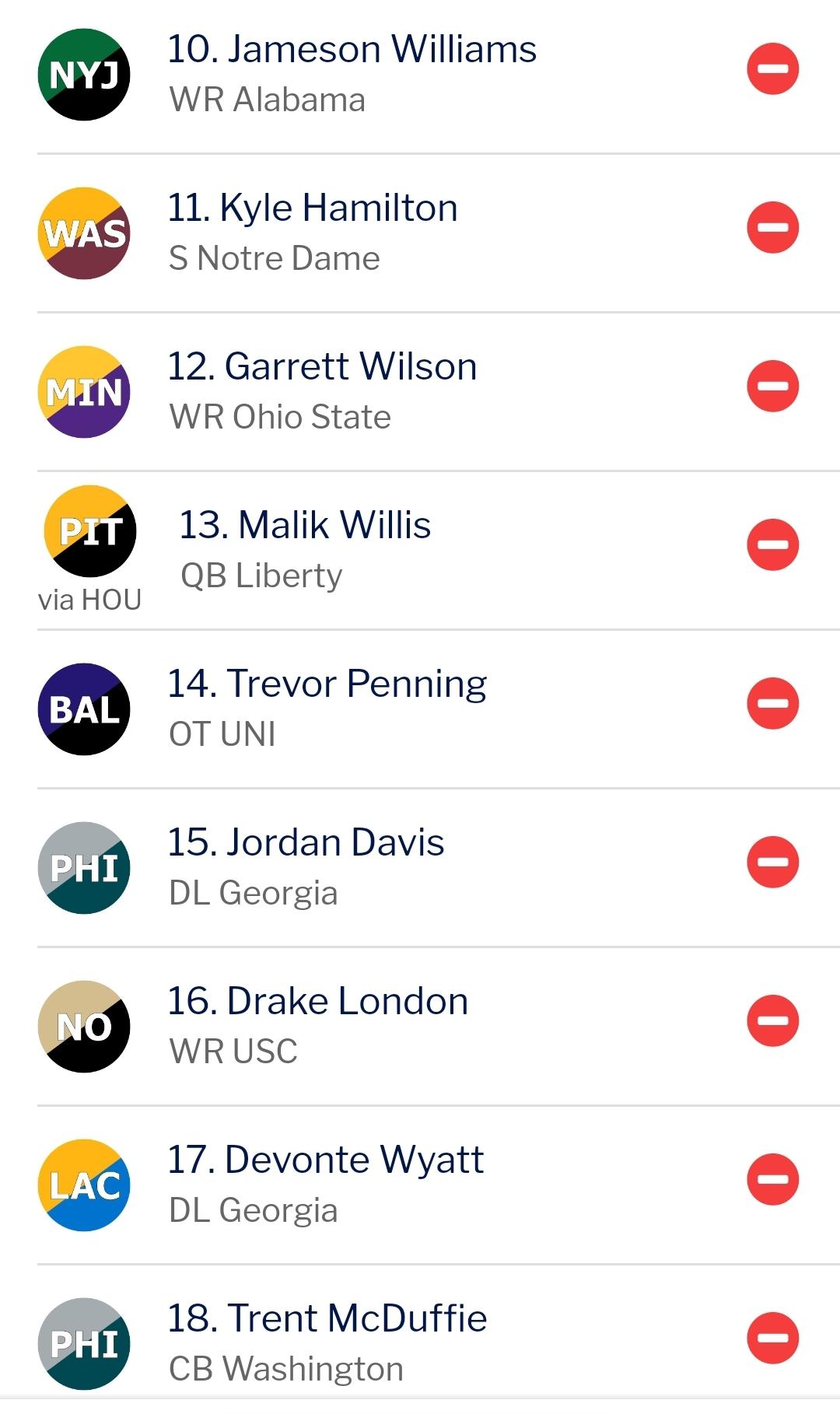The height and width of the screenshot is (1414, 840).
Task: Remove Trent McDuffie from pick 18
Action: tap(772, 1339)
